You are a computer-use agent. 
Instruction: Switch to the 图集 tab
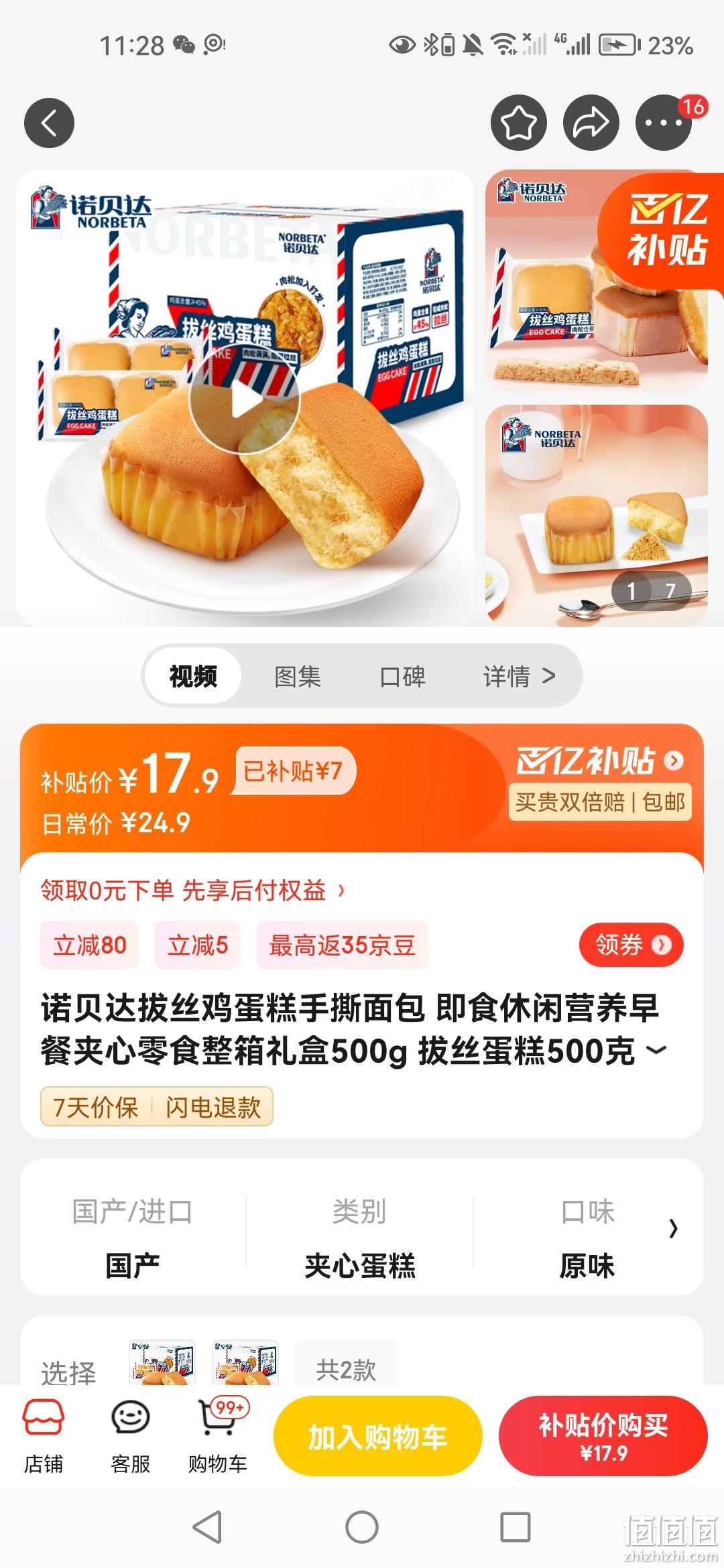tap(298, 676)
